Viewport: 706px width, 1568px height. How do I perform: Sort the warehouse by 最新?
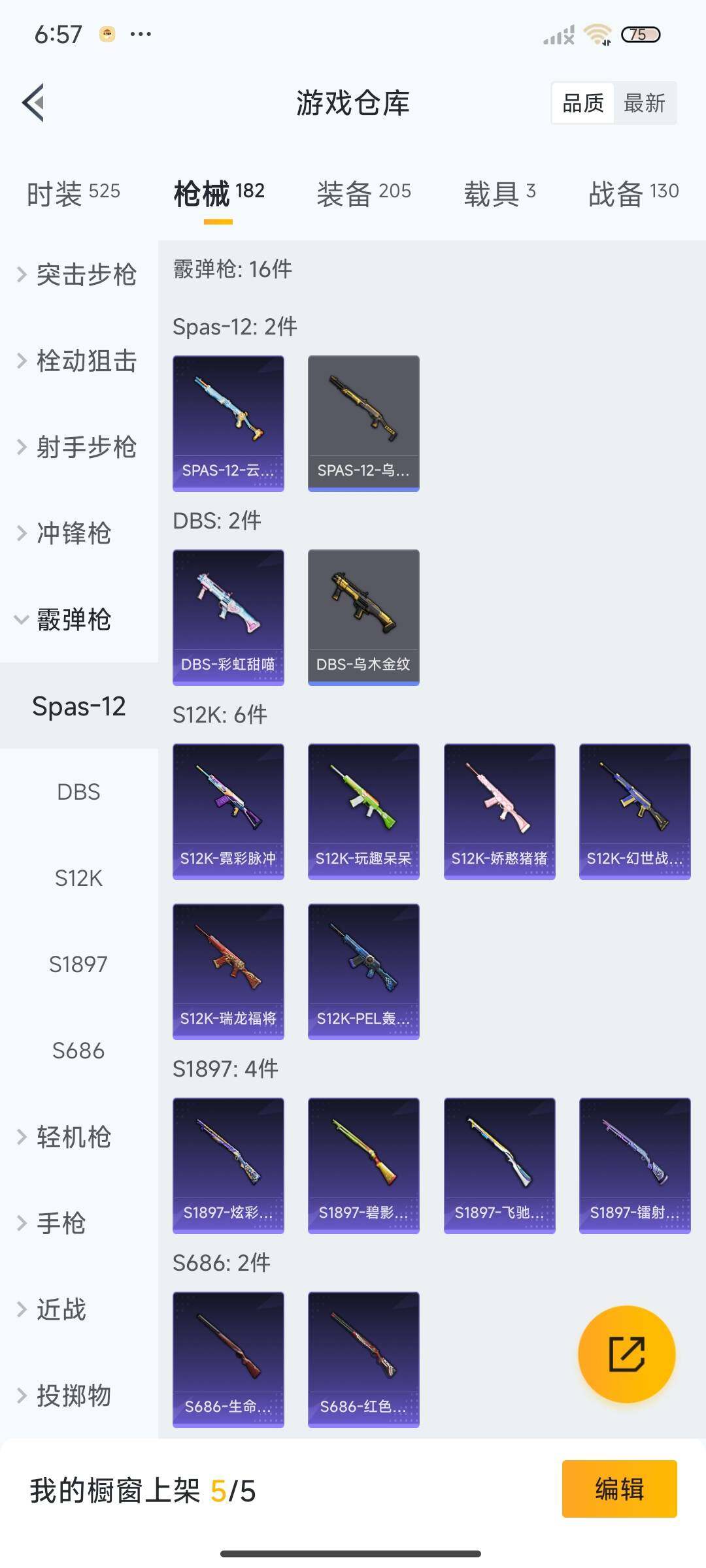pos(644,103)
